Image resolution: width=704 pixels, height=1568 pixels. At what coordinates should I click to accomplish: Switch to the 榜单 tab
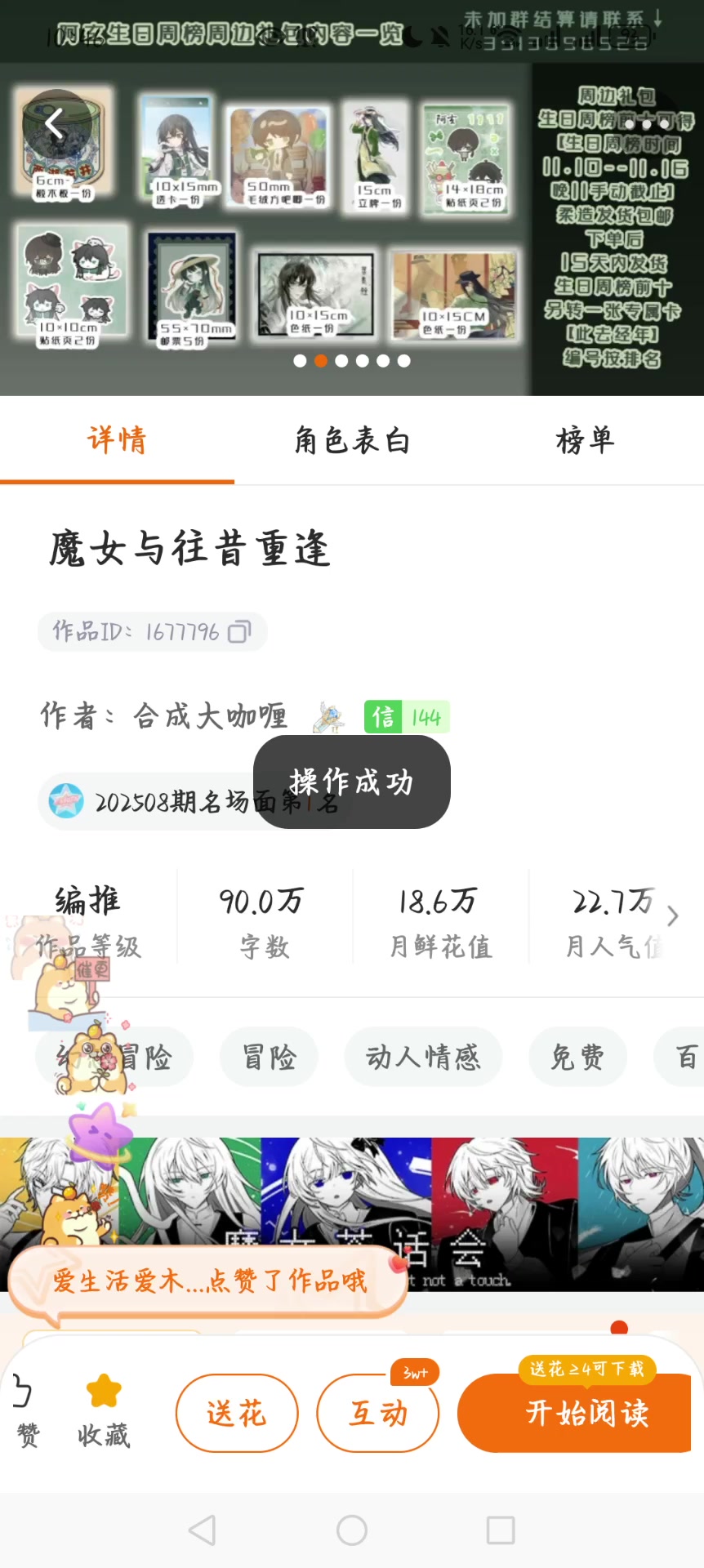(x=585, y=441)
